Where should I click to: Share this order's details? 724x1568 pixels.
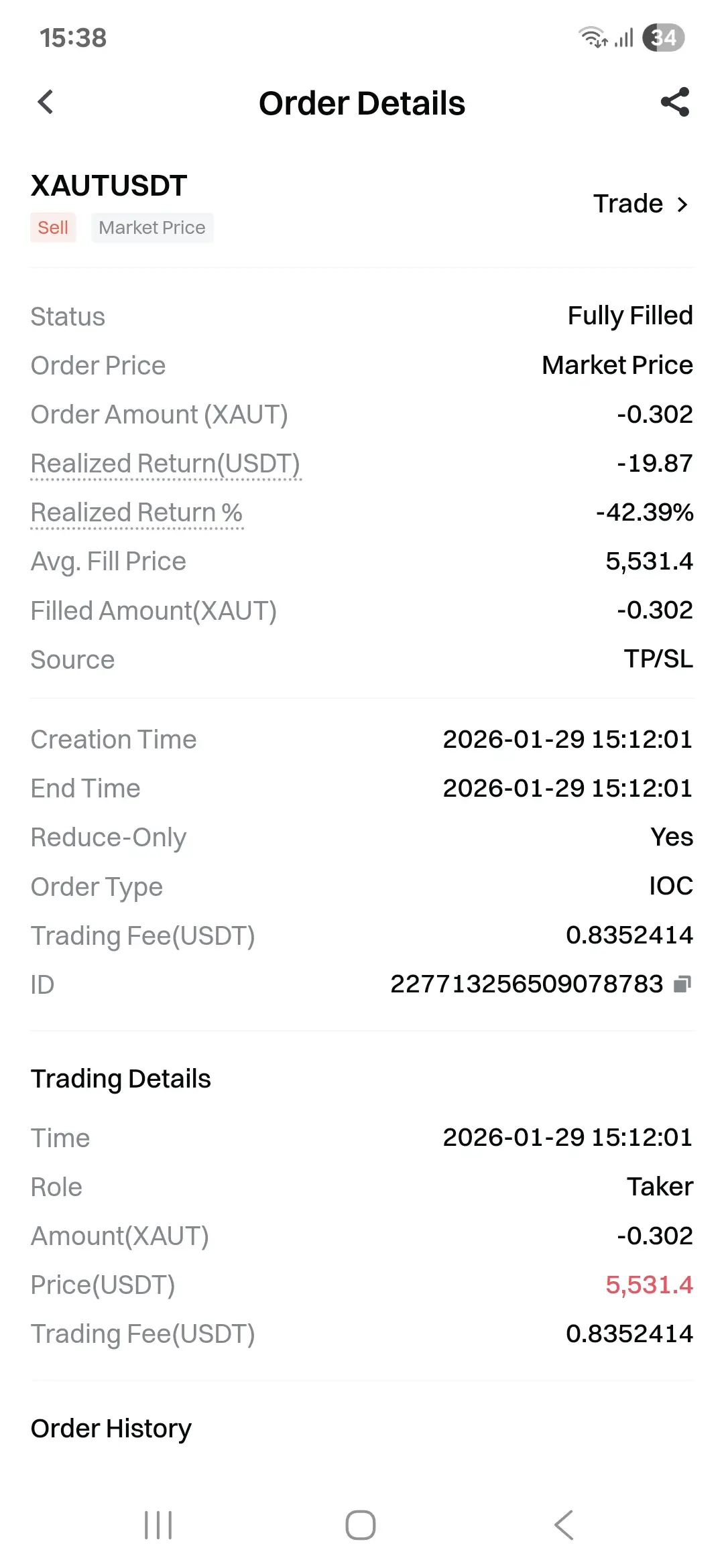coord(674,103)
